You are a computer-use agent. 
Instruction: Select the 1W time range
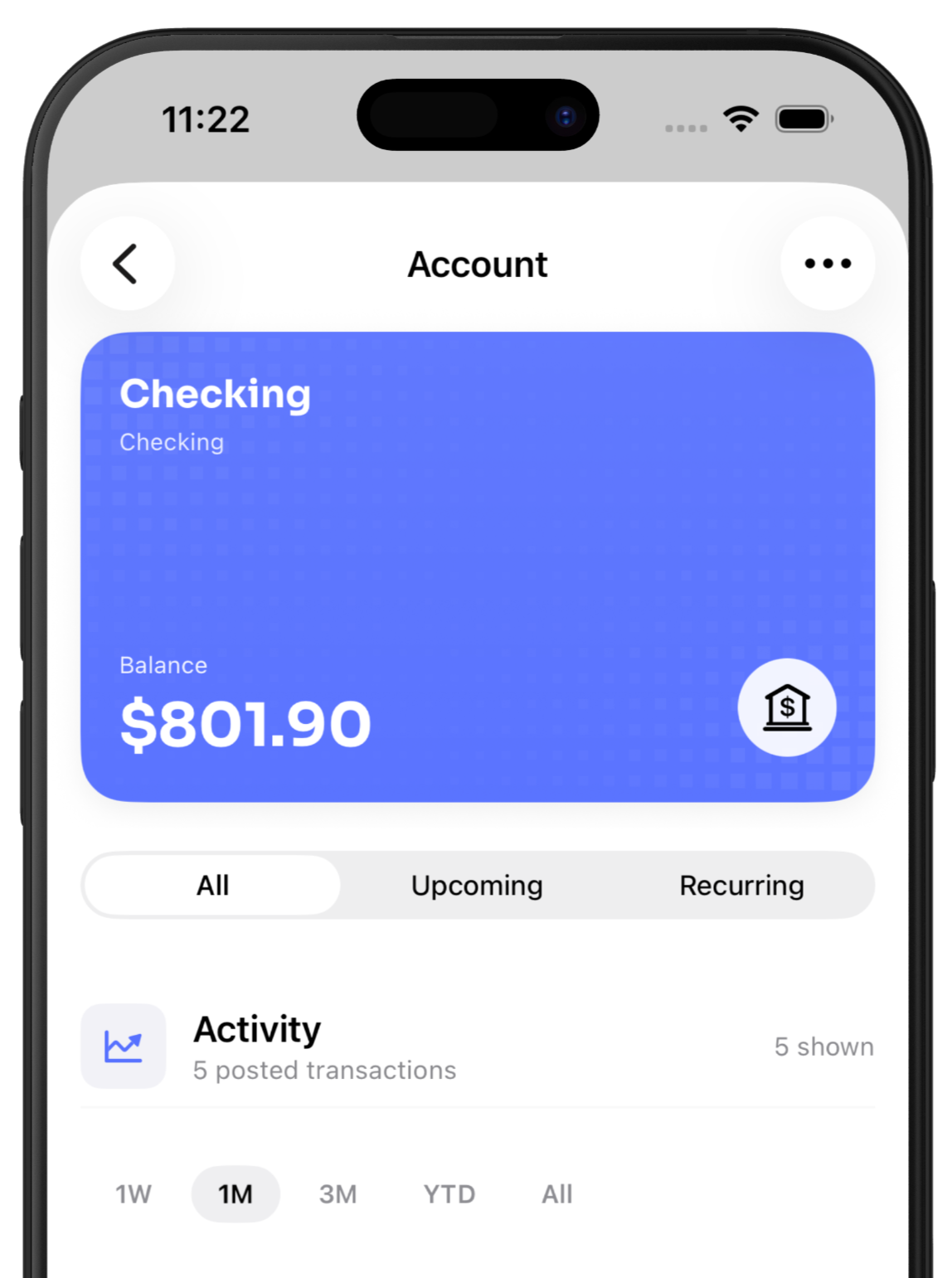tap(134, 1194)
